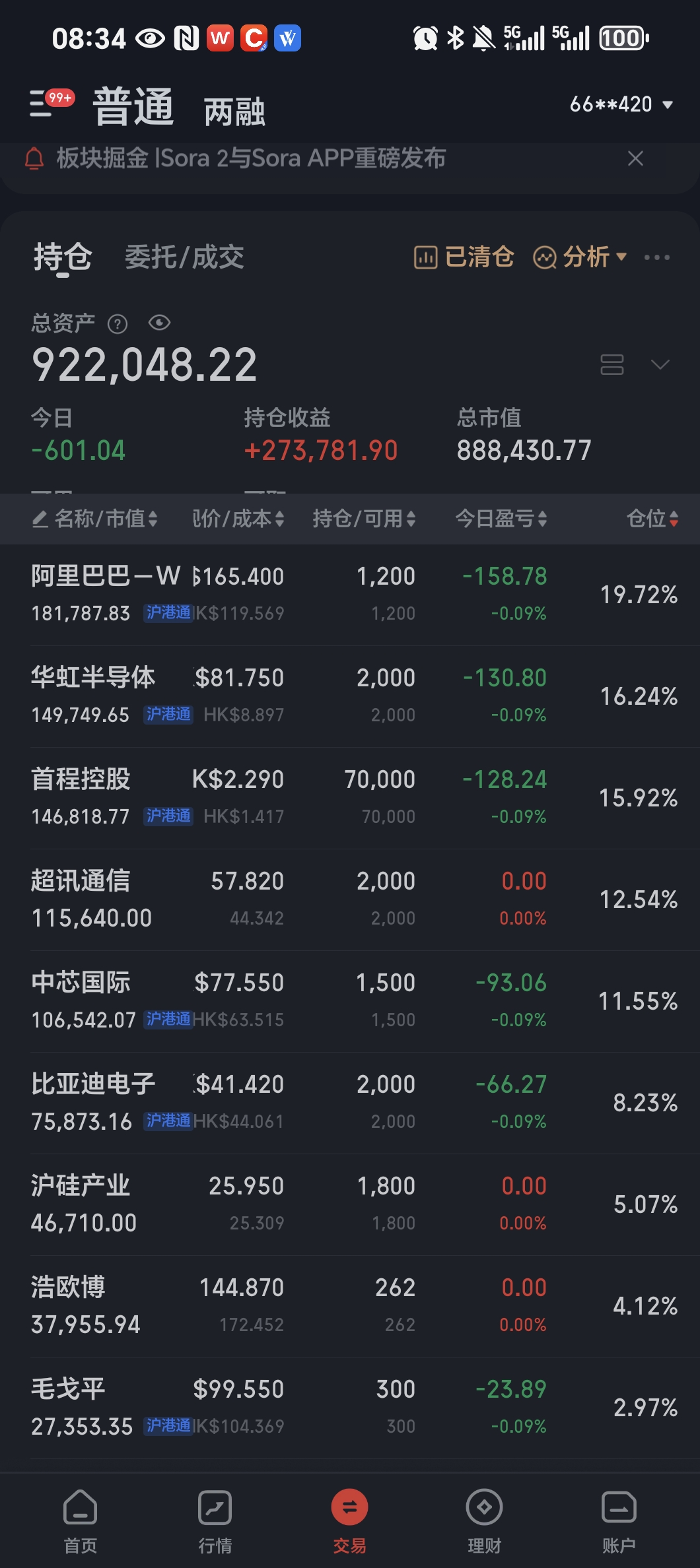The height and width of the screenshot is (1568, 700).
Task: Expand the 分析 analysis dropdown
Action: [x=580, y=257]
